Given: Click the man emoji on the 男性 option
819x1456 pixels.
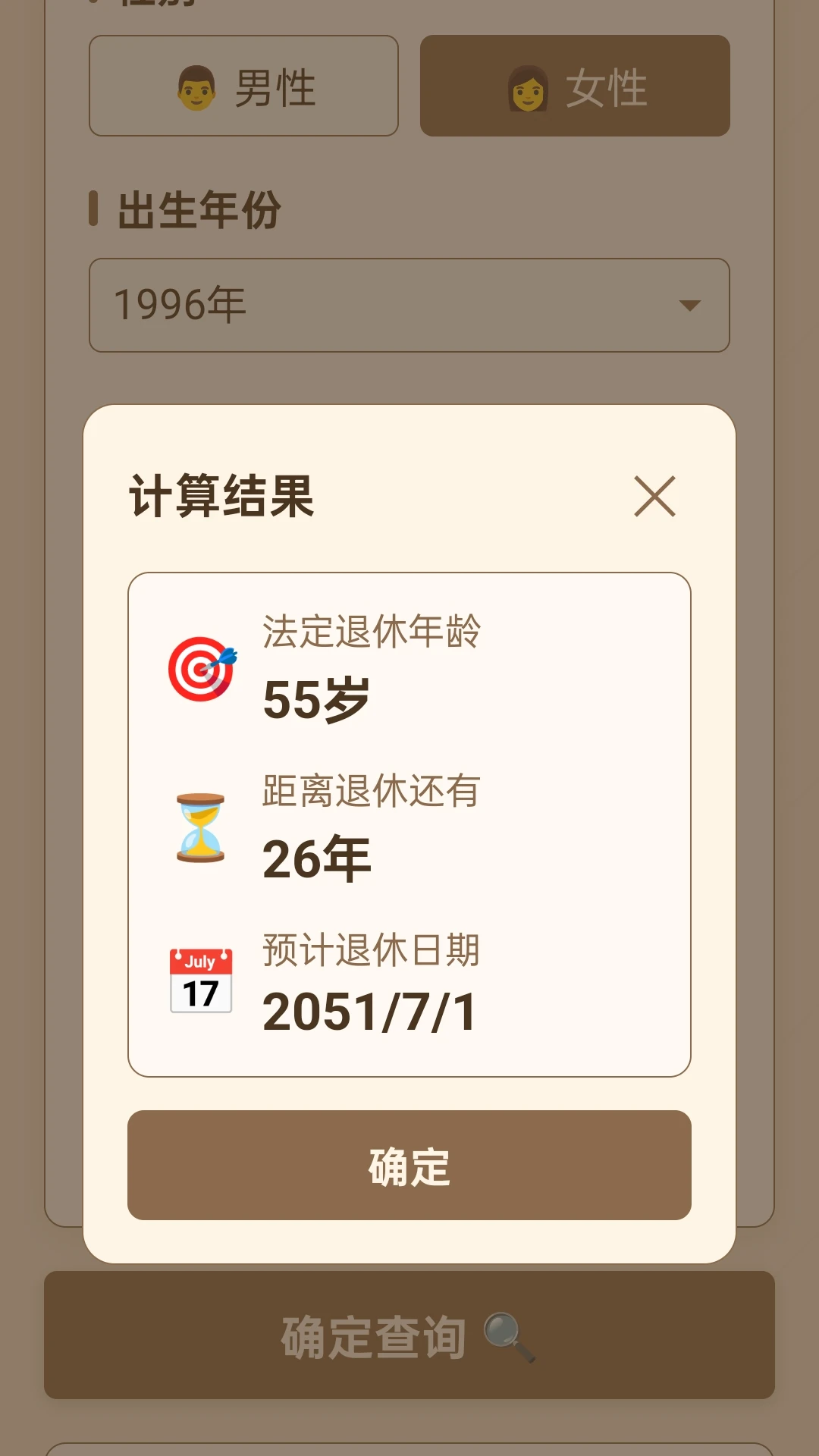Looking at the screenshot, I should 196,86.
